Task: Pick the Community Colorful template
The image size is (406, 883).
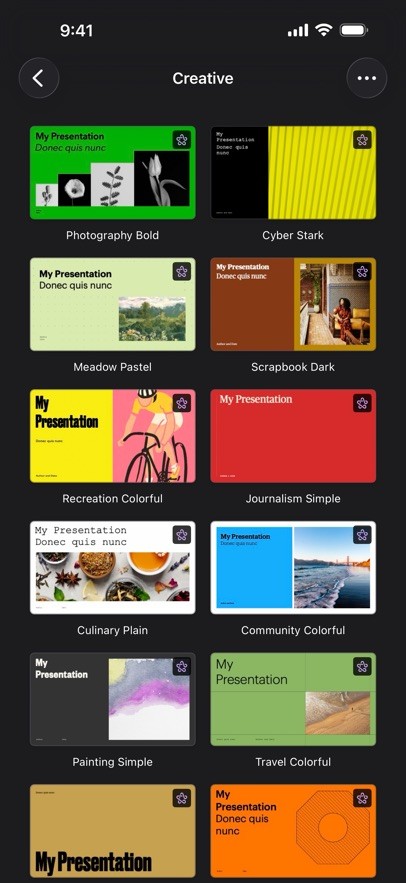Action: [x=293, y=568]
